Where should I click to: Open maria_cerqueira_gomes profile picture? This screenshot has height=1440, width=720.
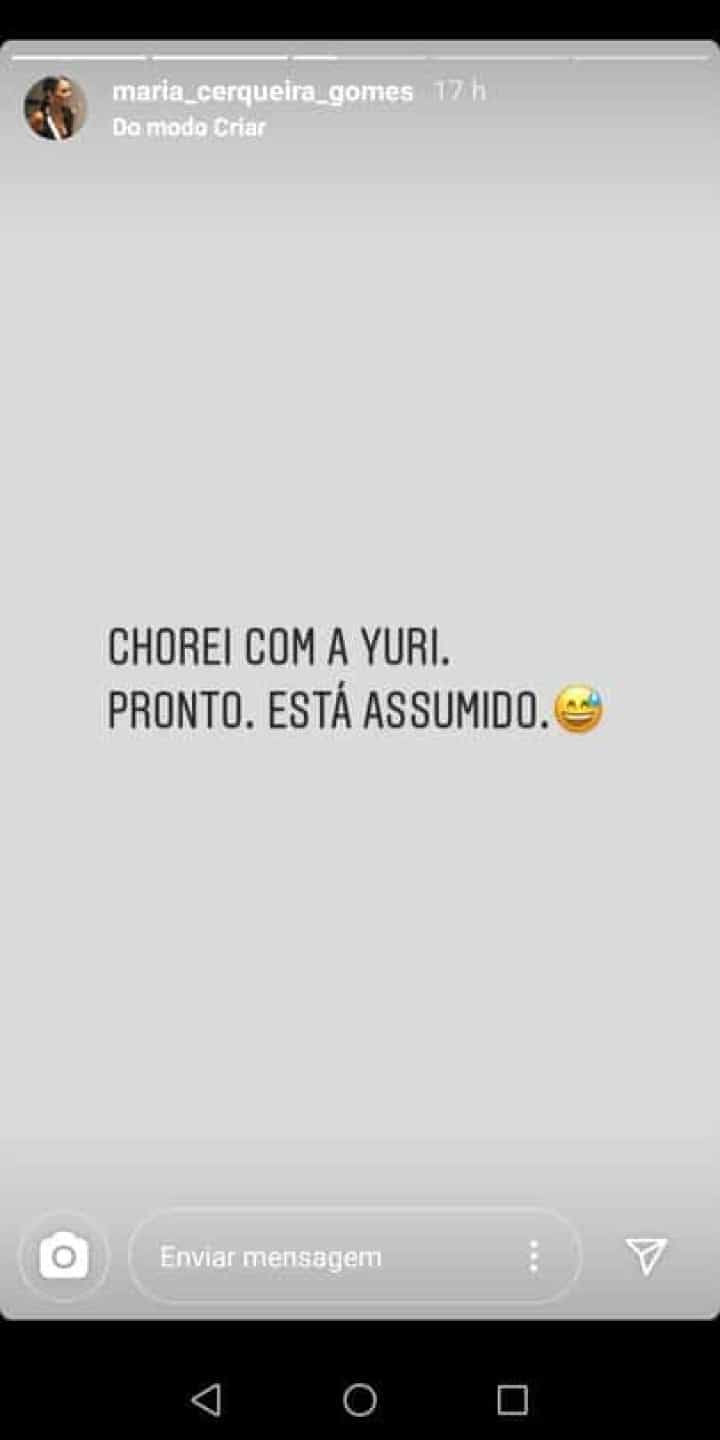(56, 108)
